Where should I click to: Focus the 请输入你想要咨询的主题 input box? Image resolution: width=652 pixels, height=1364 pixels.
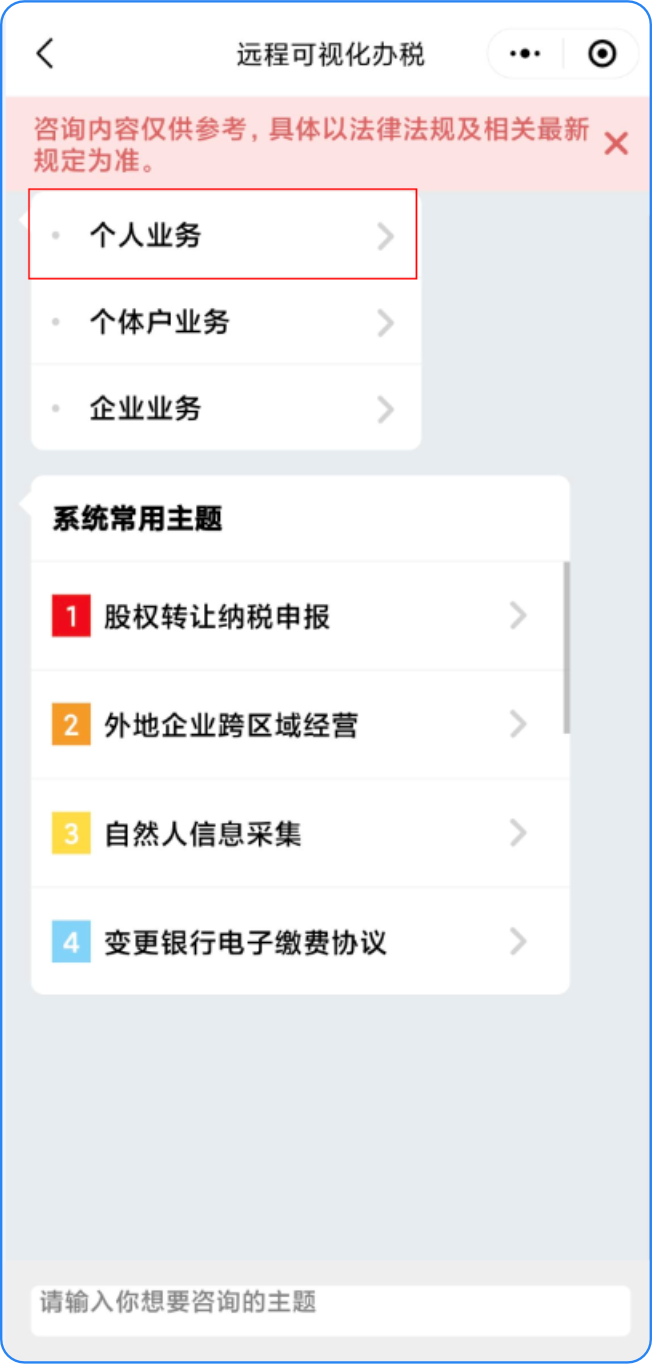[x=330, y=1309]
